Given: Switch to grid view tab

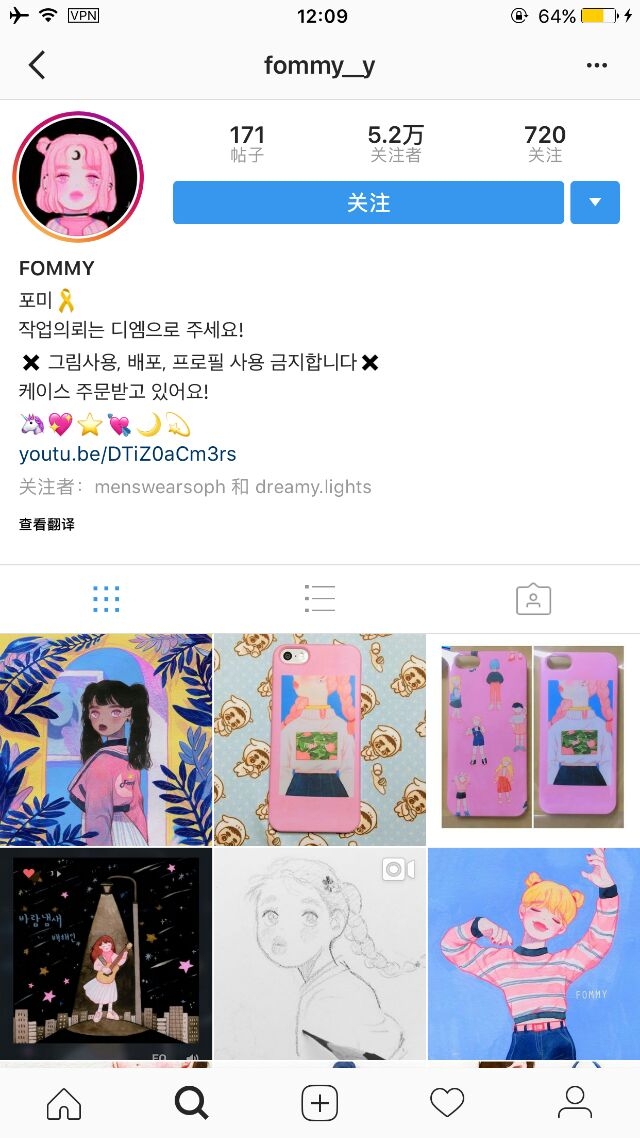Looking at the screenshot, I should point(107,599).
